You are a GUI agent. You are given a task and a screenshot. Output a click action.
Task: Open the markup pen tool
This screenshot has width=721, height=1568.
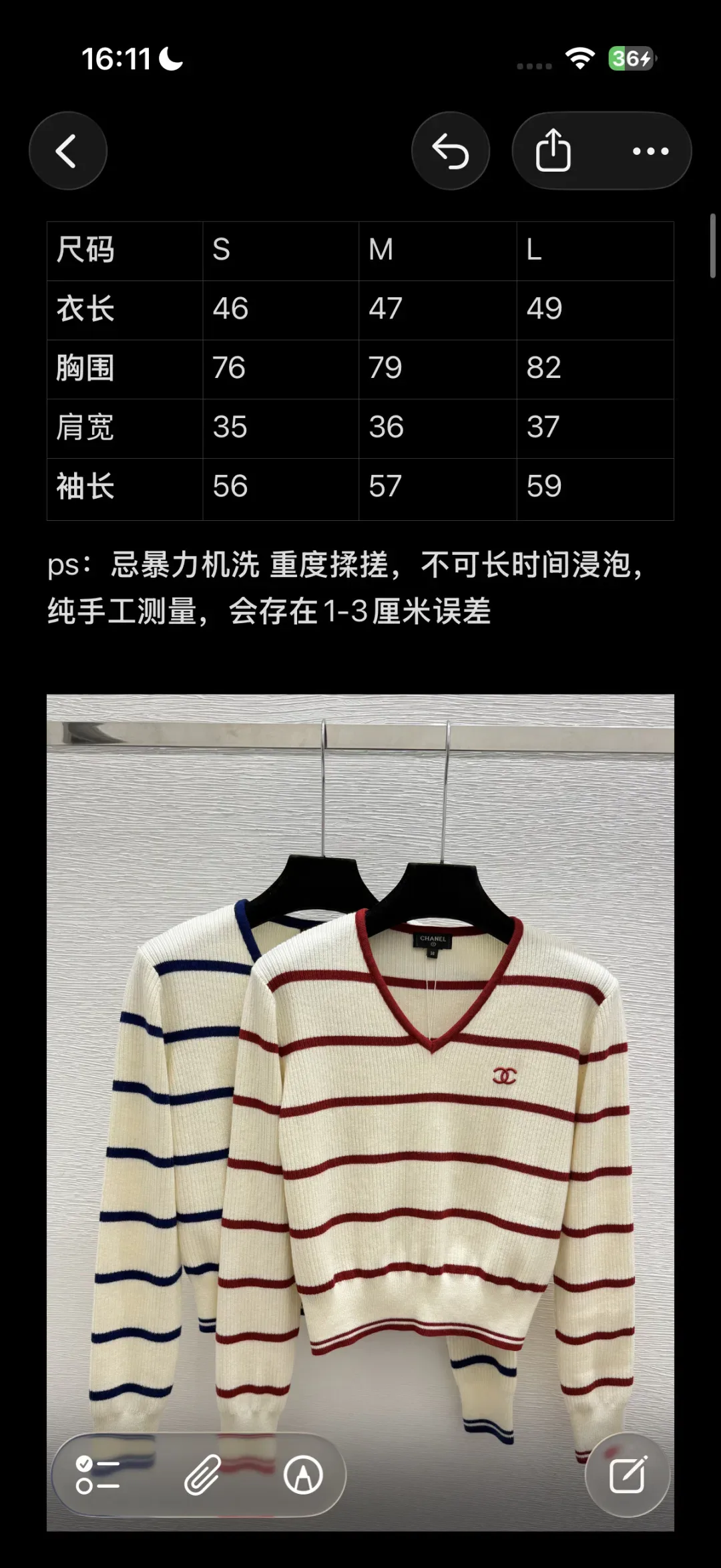303,1475
